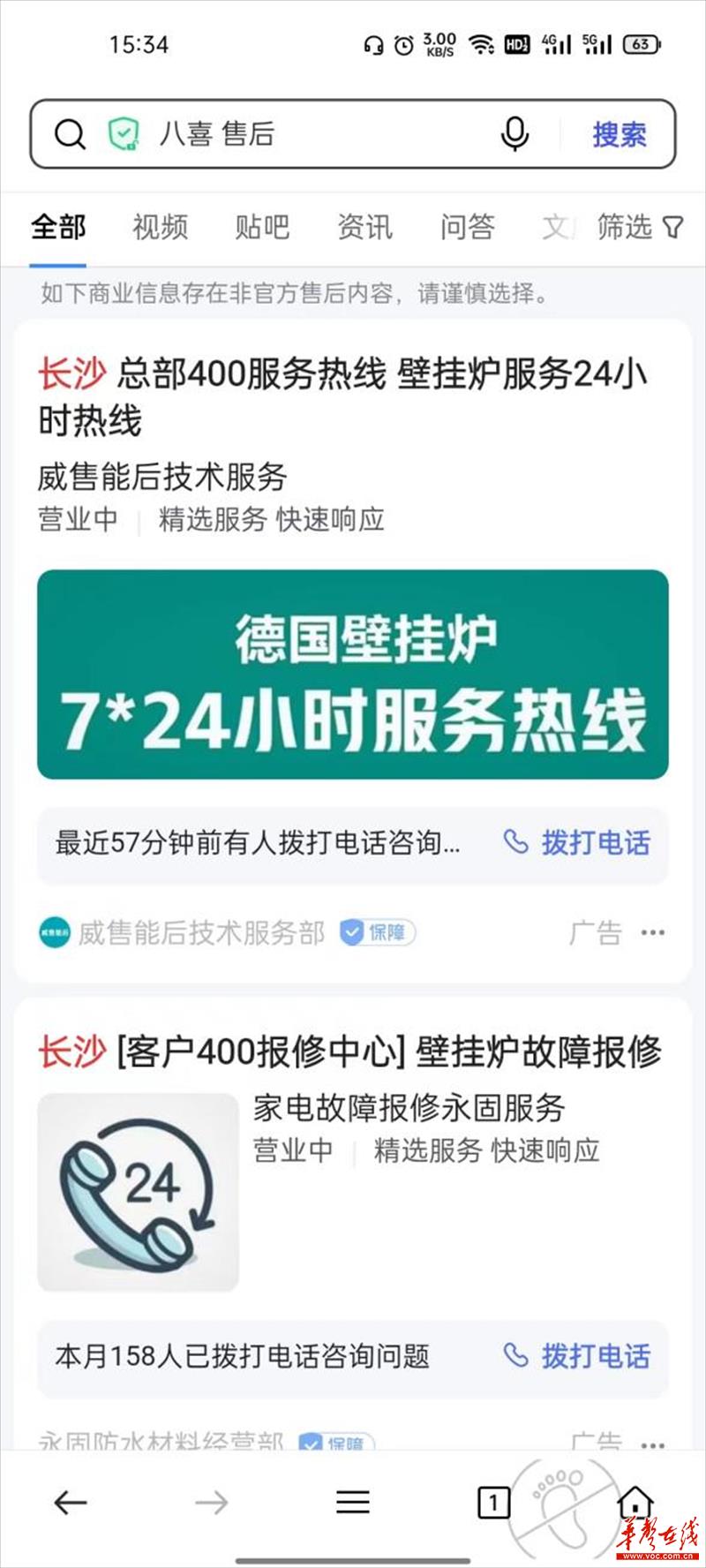706x1568 pixels.
Task: Switch to the 问答 tab
Action: 467,227
